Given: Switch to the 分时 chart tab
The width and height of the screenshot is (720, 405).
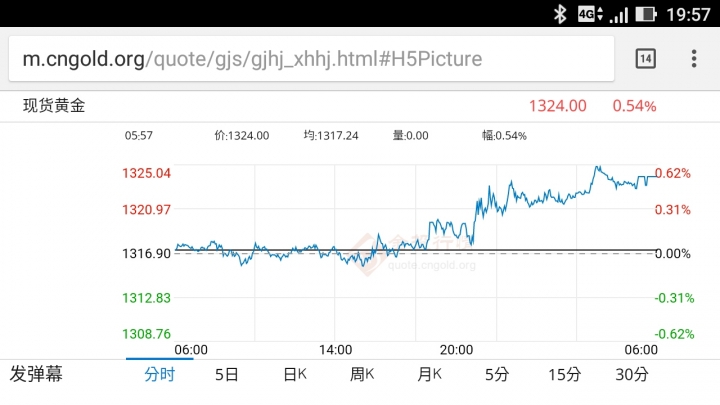Looking at the screenshot, I should (159, 375).
